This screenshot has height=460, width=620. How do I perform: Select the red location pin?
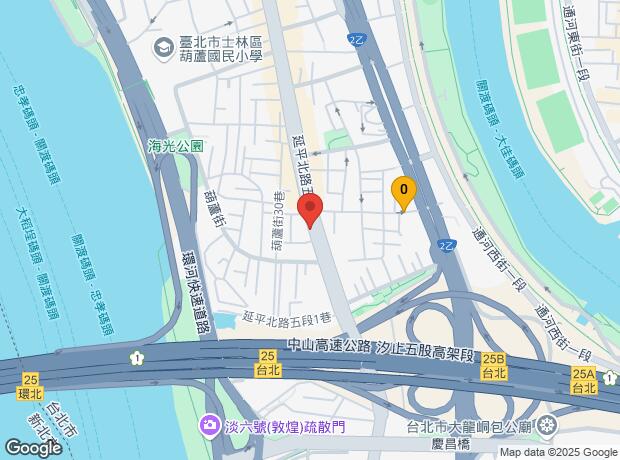tap(310, 211)
